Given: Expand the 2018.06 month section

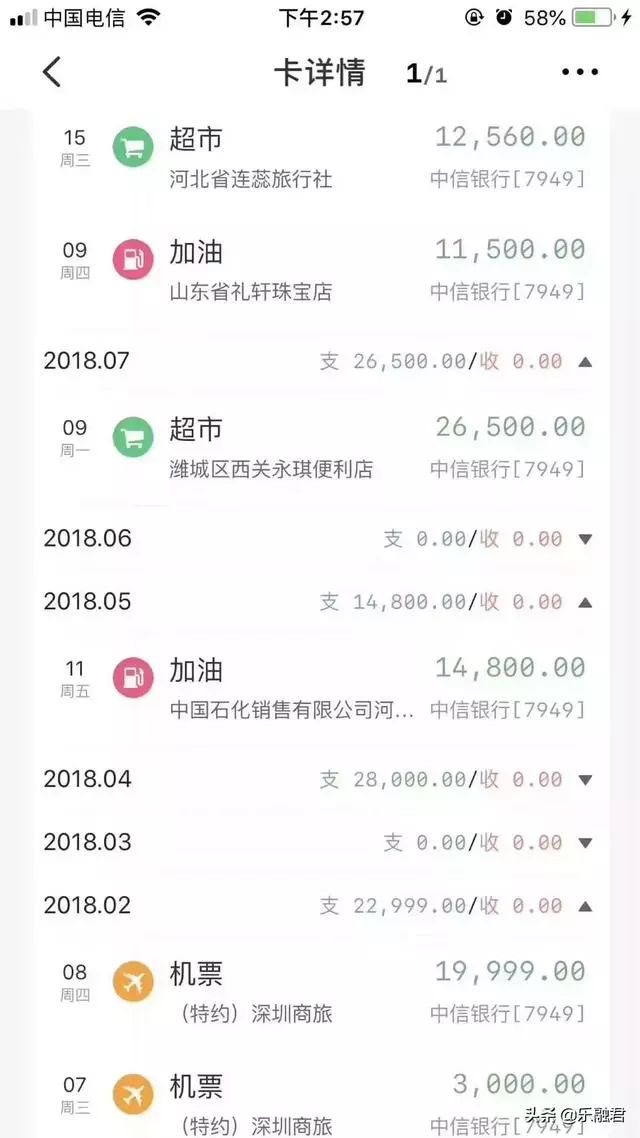Looking at the screenshot, I should coord(585,540).
